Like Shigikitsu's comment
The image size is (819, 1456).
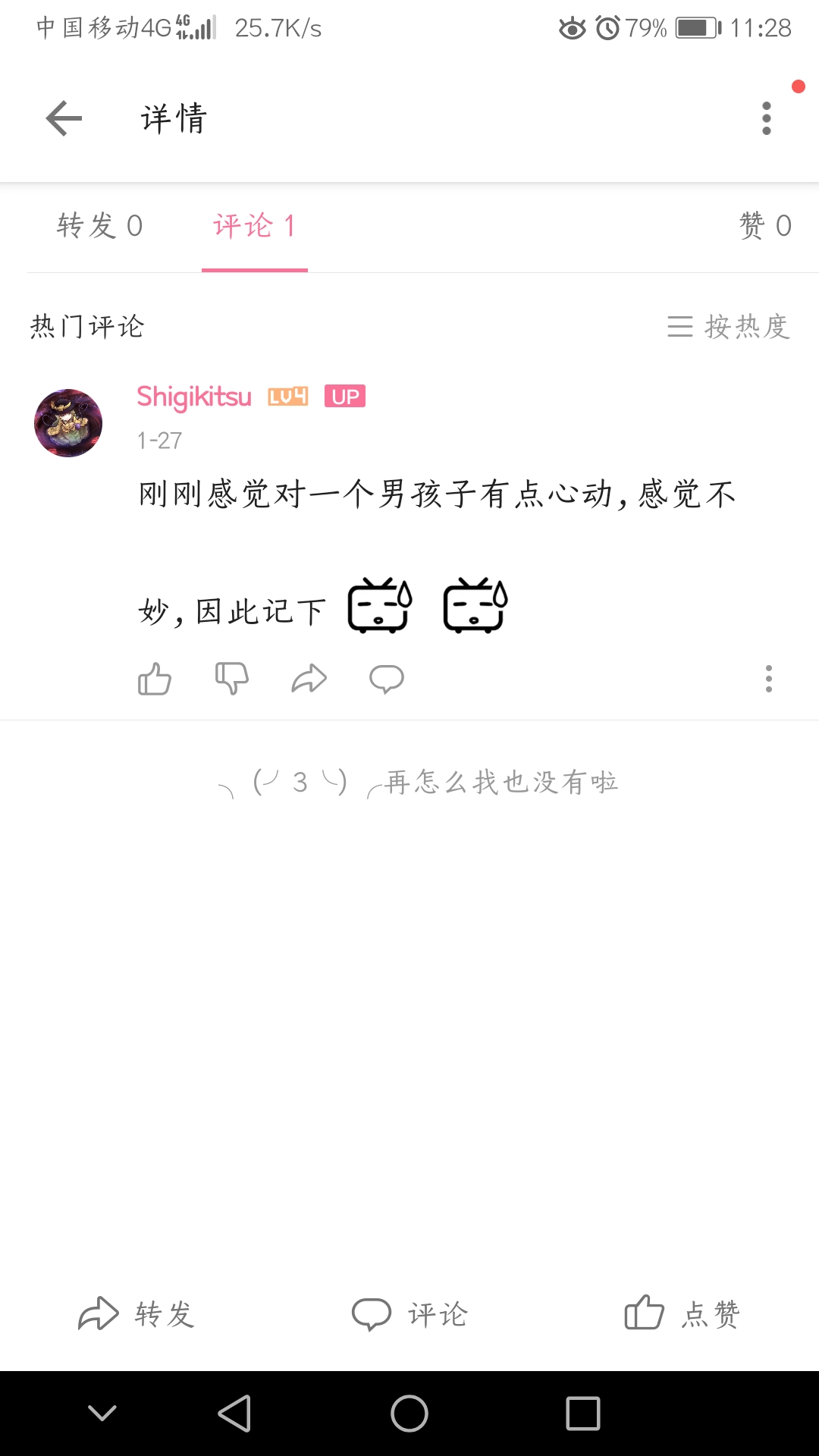[x=155, y=679]
